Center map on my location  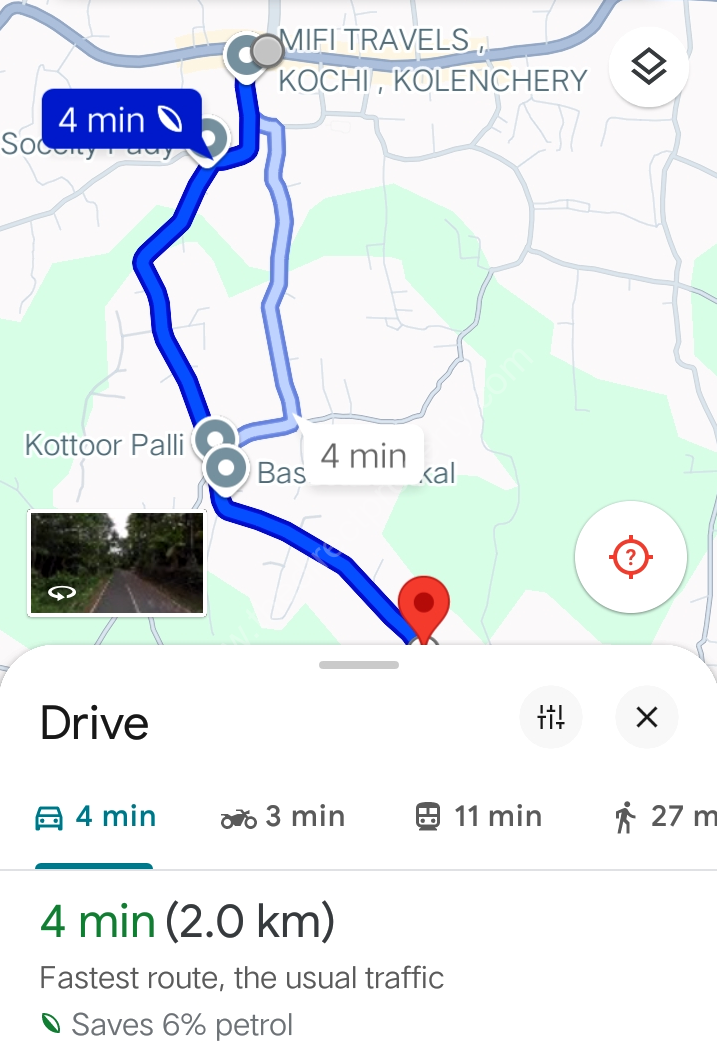[631, 556]
